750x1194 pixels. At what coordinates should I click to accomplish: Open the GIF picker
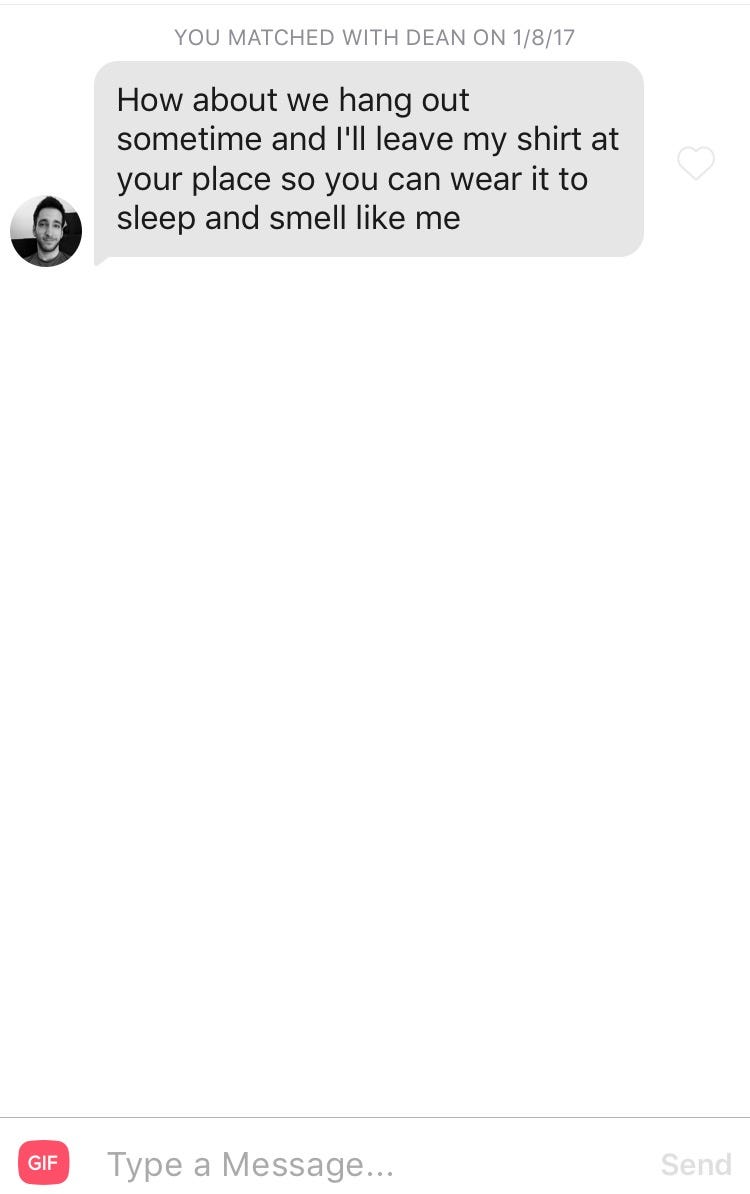(43, 1163)
